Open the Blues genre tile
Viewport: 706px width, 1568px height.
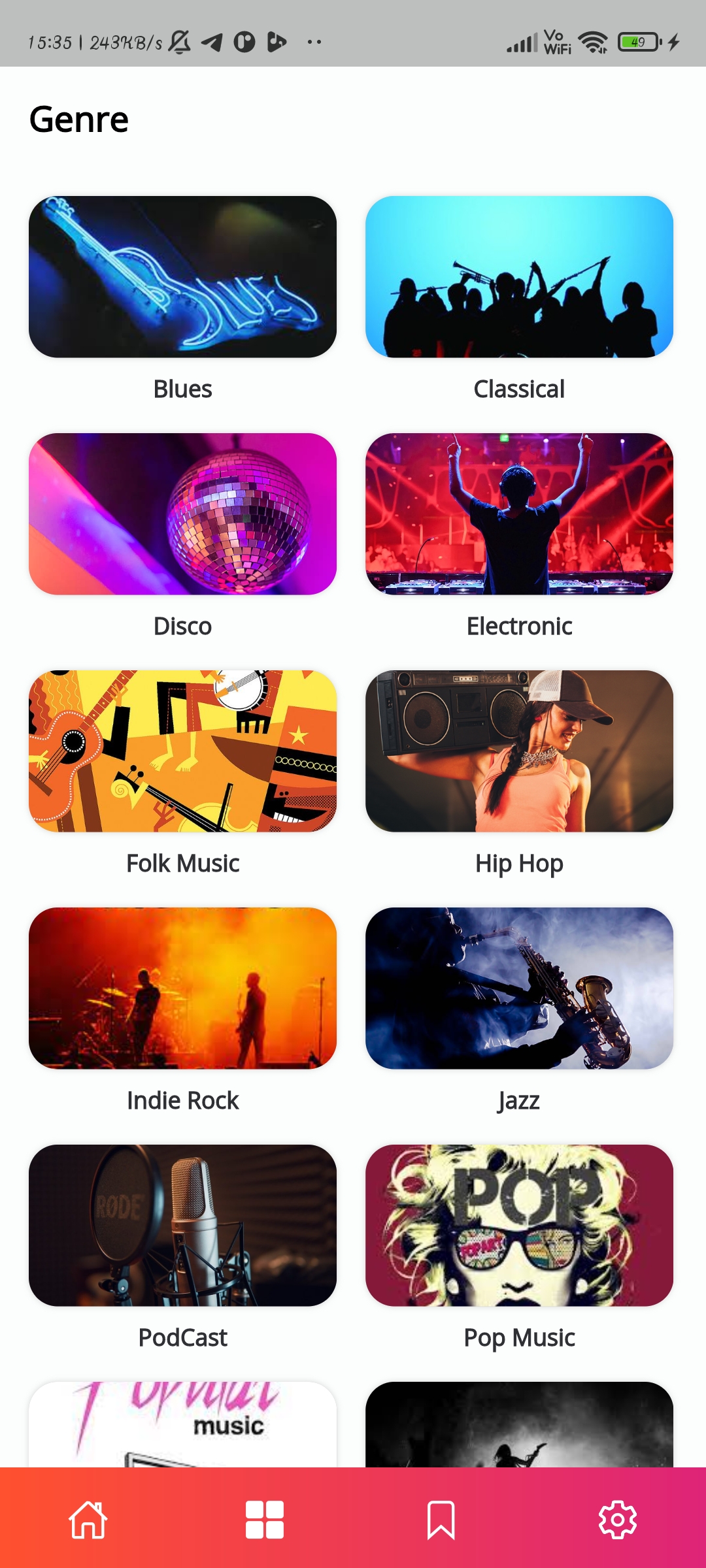pos(182,277)
